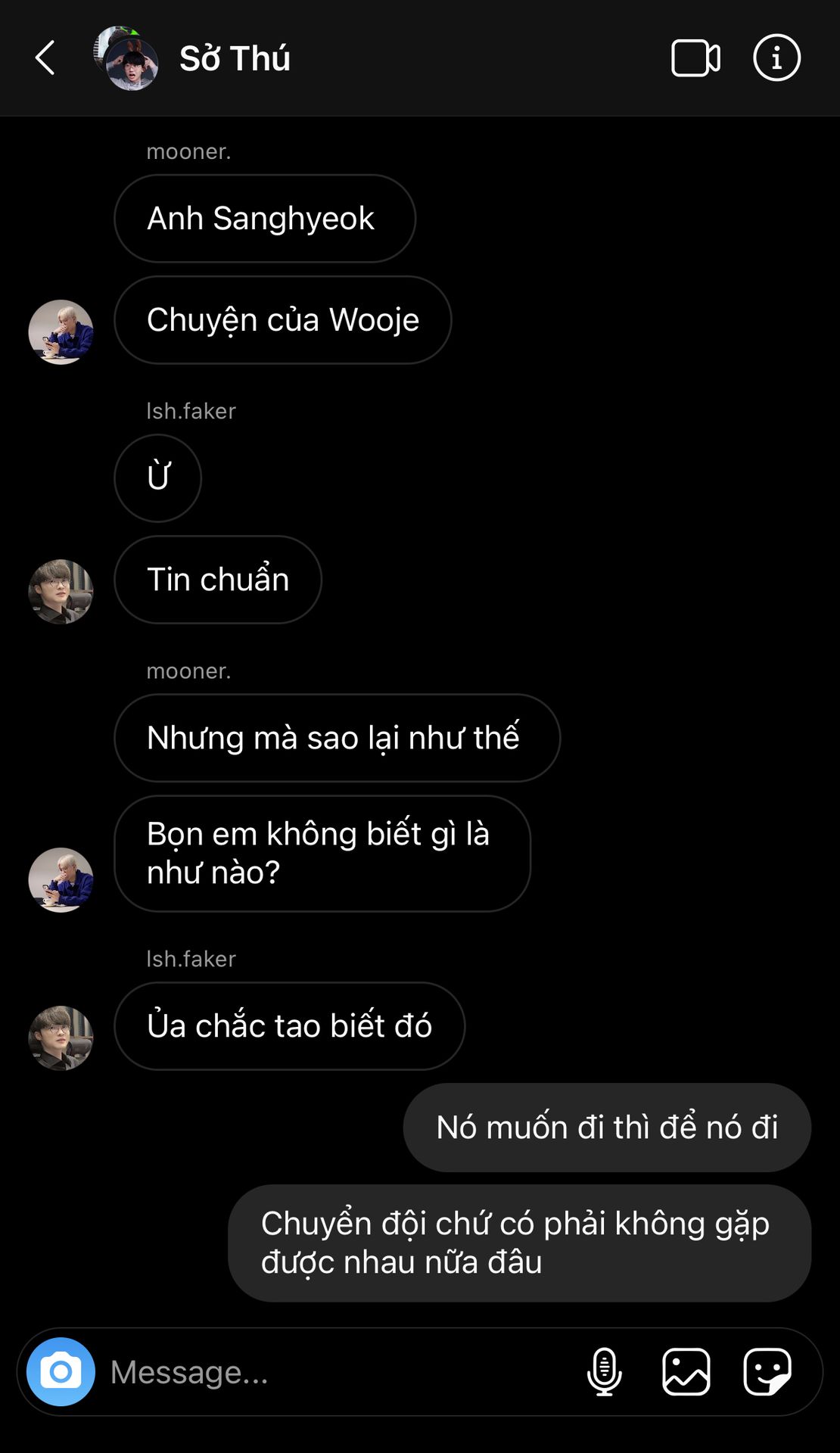Screen dimensions: 840x1453
Task: Open the camera to send a photo
Action: coord(61,1371)
